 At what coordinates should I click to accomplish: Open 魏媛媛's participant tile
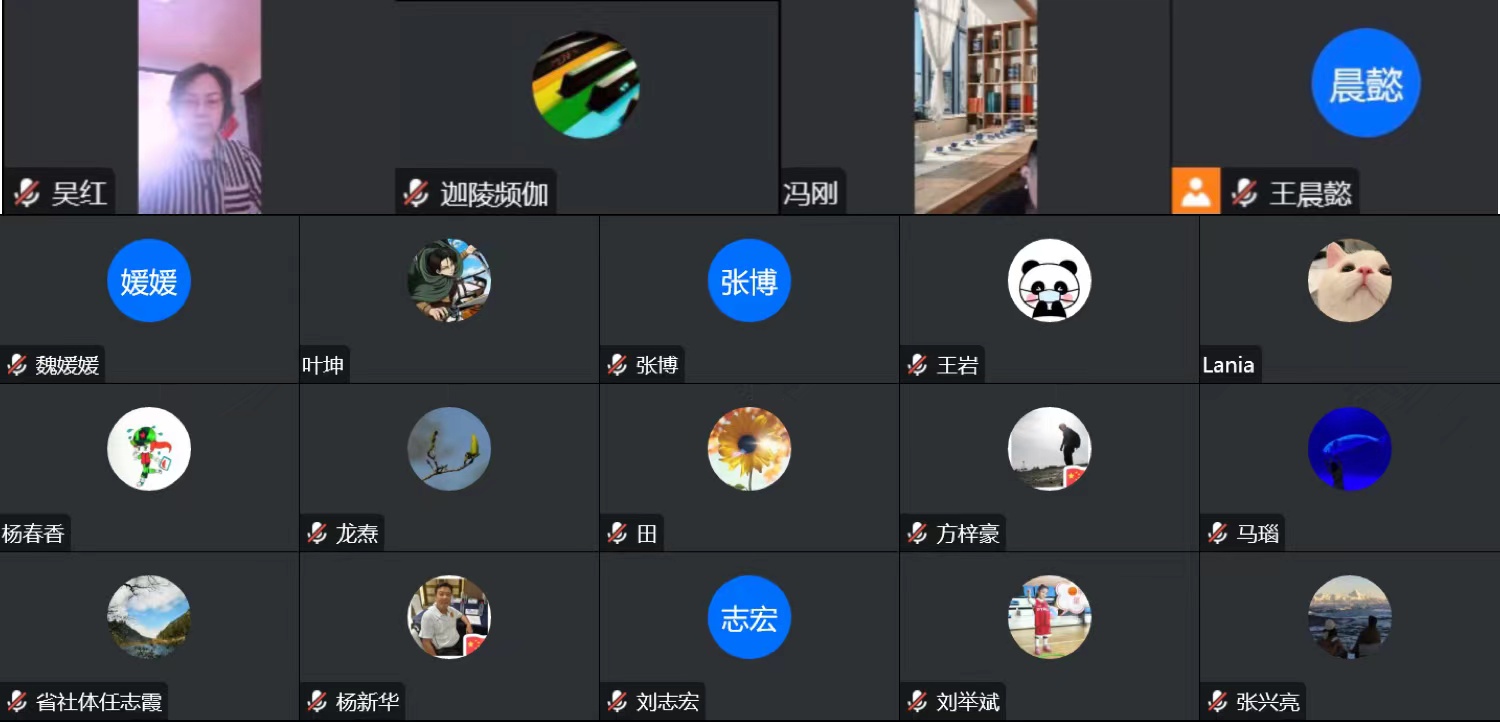pyautogui.click(x=149, y=298)
